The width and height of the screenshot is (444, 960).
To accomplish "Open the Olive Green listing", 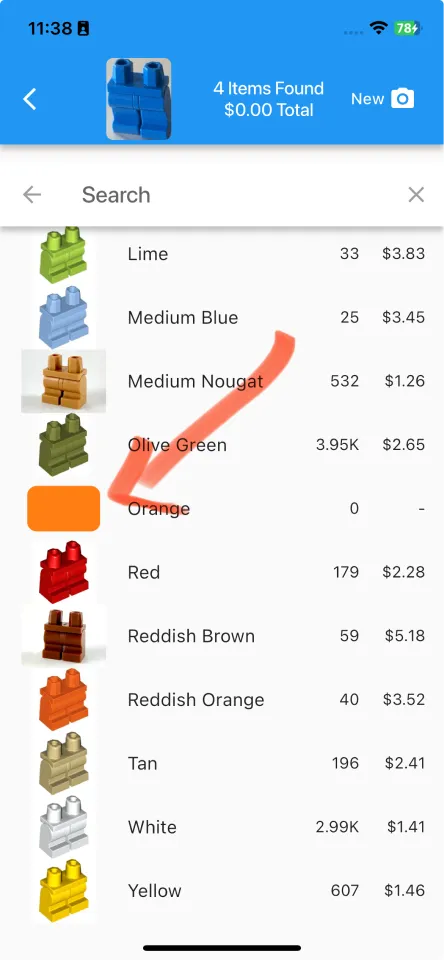I will click(x=222, y=444).
